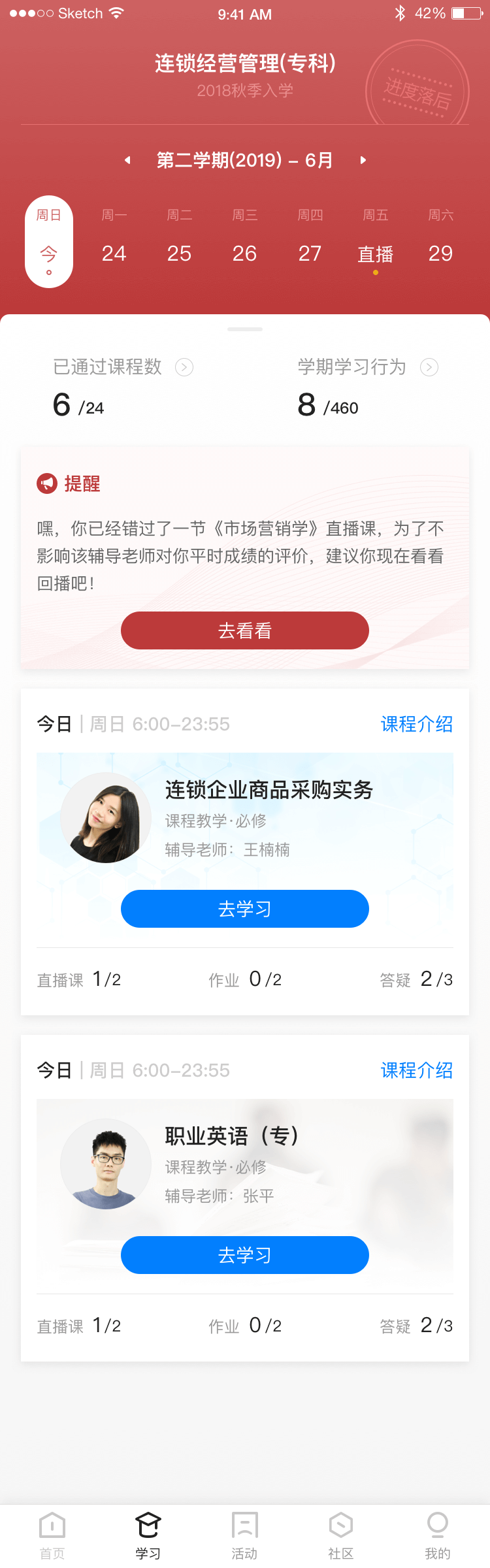Screen dimensions: 490x1568
Task: Select 周三 26 in the week calendar
Action: [x=245, y=240]
